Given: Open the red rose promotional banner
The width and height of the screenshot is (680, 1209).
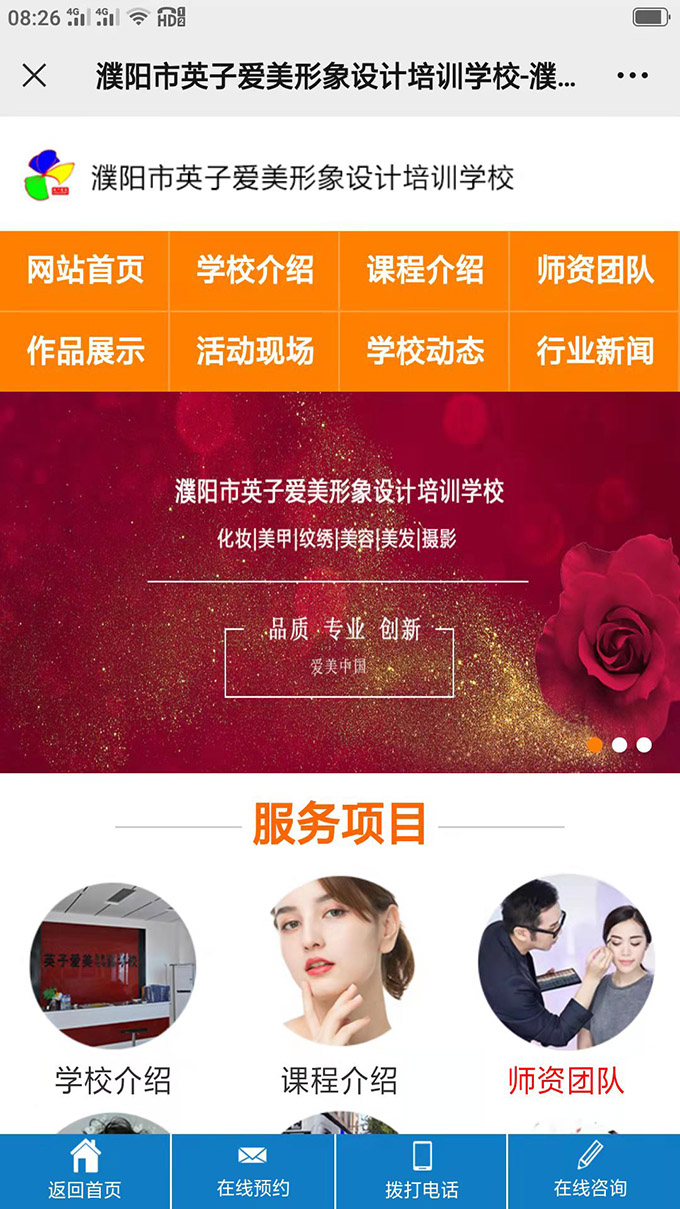Looking at the screenshot, I should (x=340, y=582).
